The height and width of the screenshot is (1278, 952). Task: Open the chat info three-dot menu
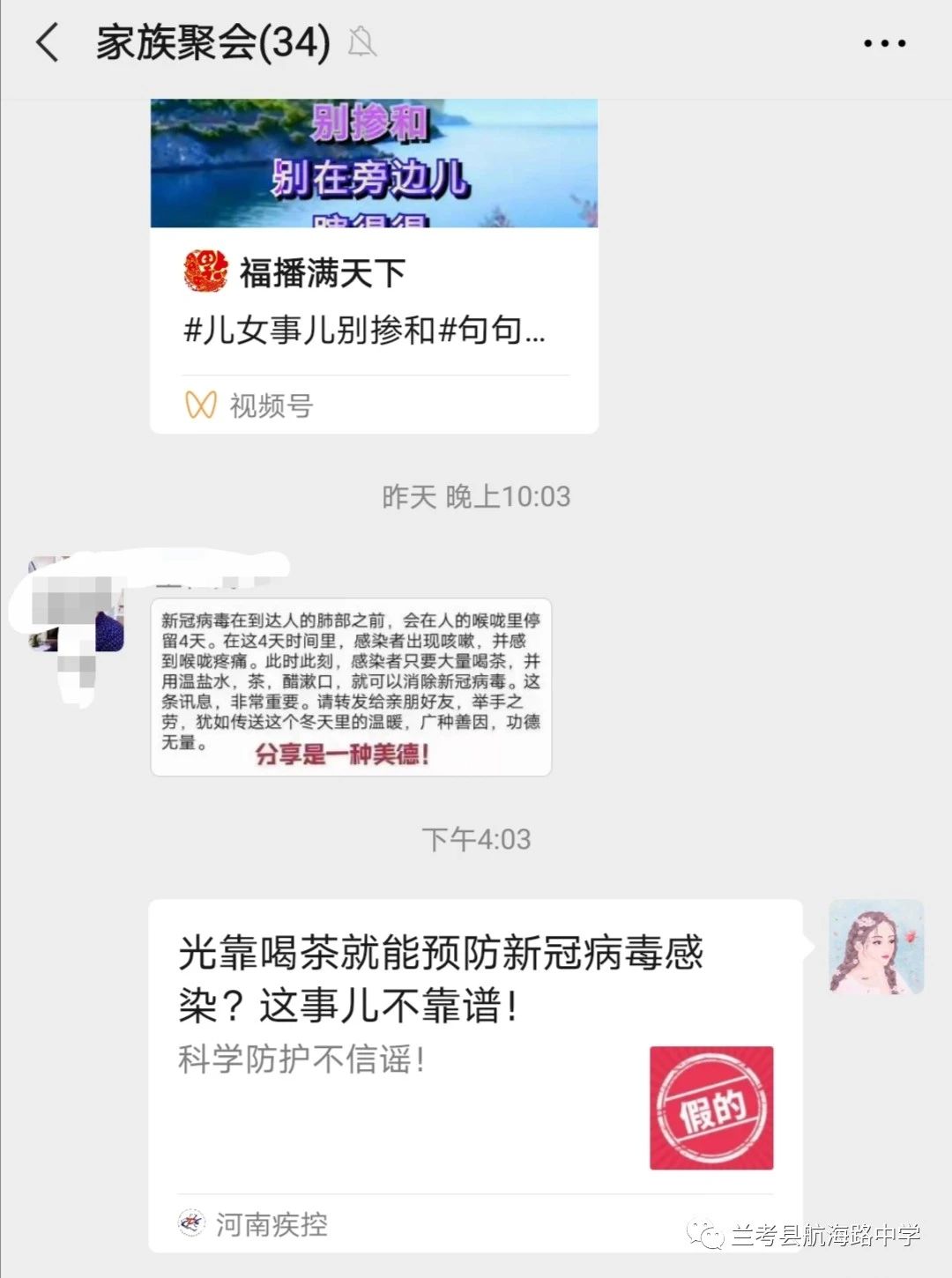(884, 43)
